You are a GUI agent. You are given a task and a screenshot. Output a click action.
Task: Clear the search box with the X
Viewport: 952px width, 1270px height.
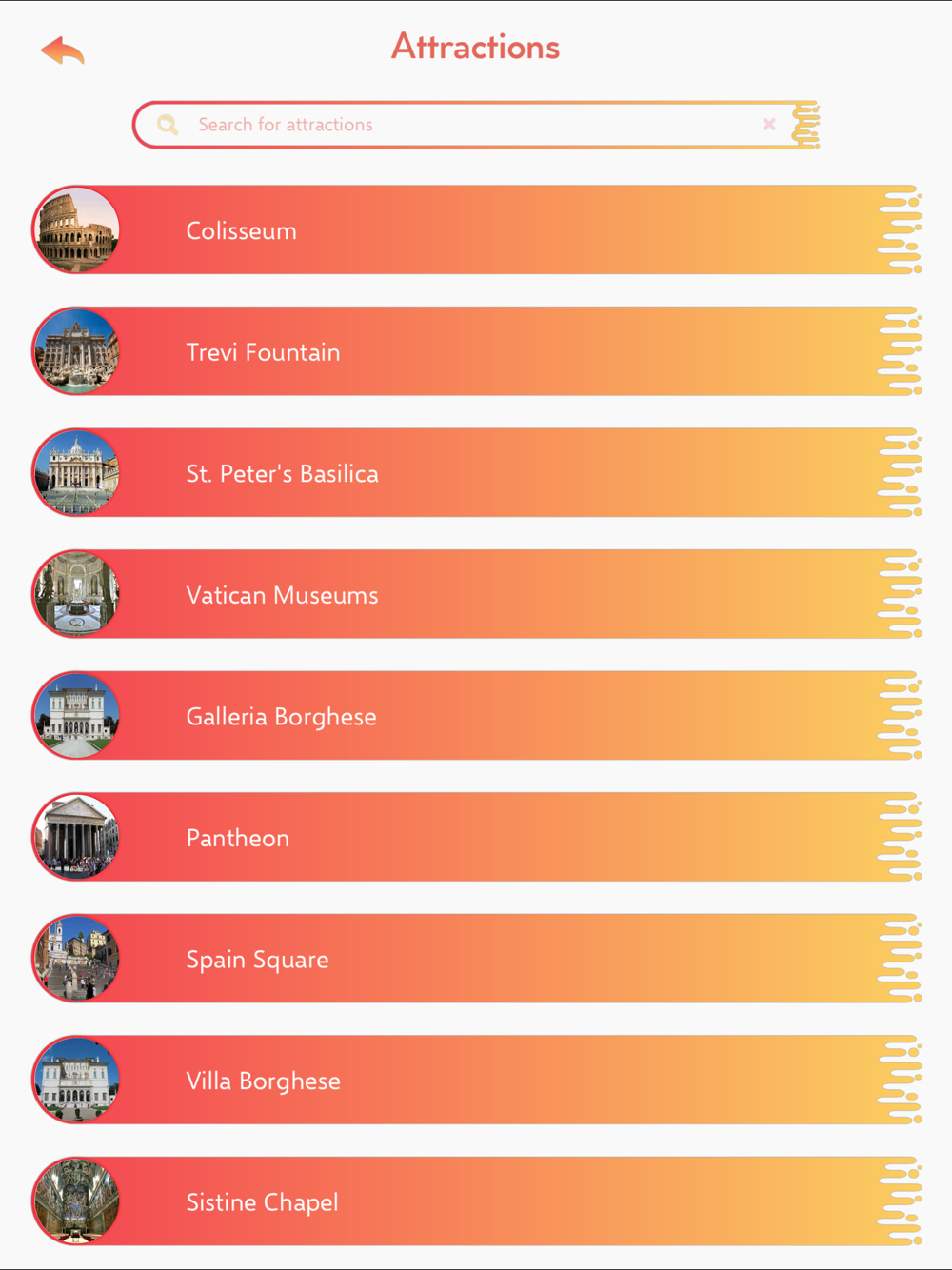[769, 124]
